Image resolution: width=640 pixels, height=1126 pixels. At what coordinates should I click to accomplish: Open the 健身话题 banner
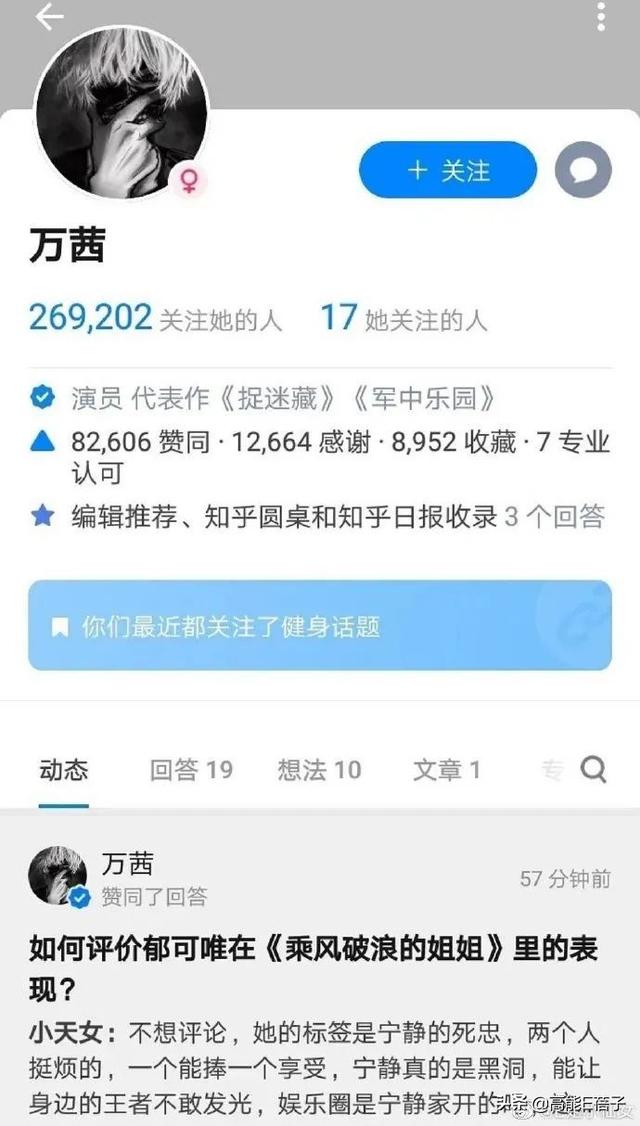(x=319, y=626)
